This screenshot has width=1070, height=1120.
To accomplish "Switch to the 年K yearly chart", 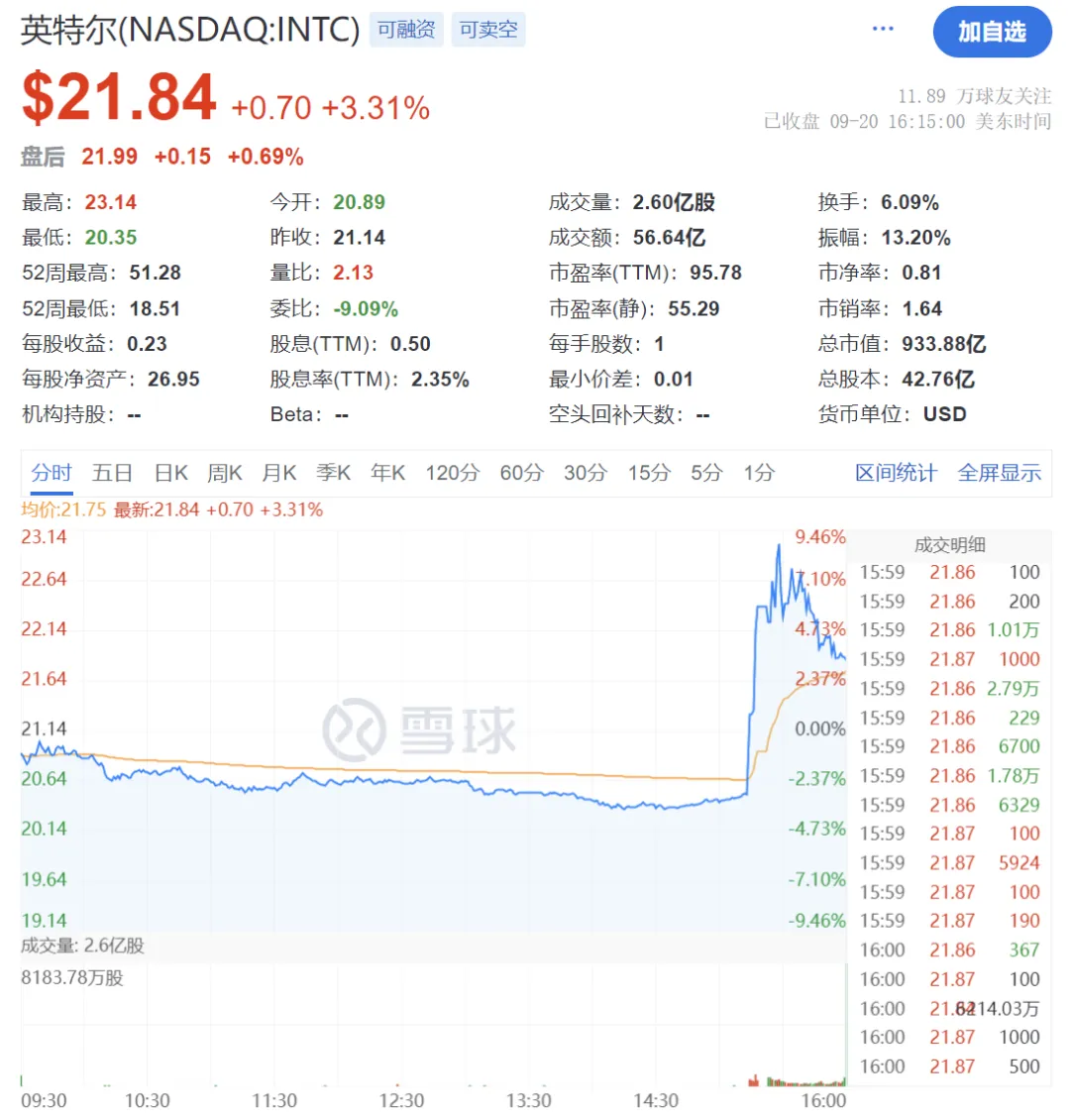I will tap(387, 473).
